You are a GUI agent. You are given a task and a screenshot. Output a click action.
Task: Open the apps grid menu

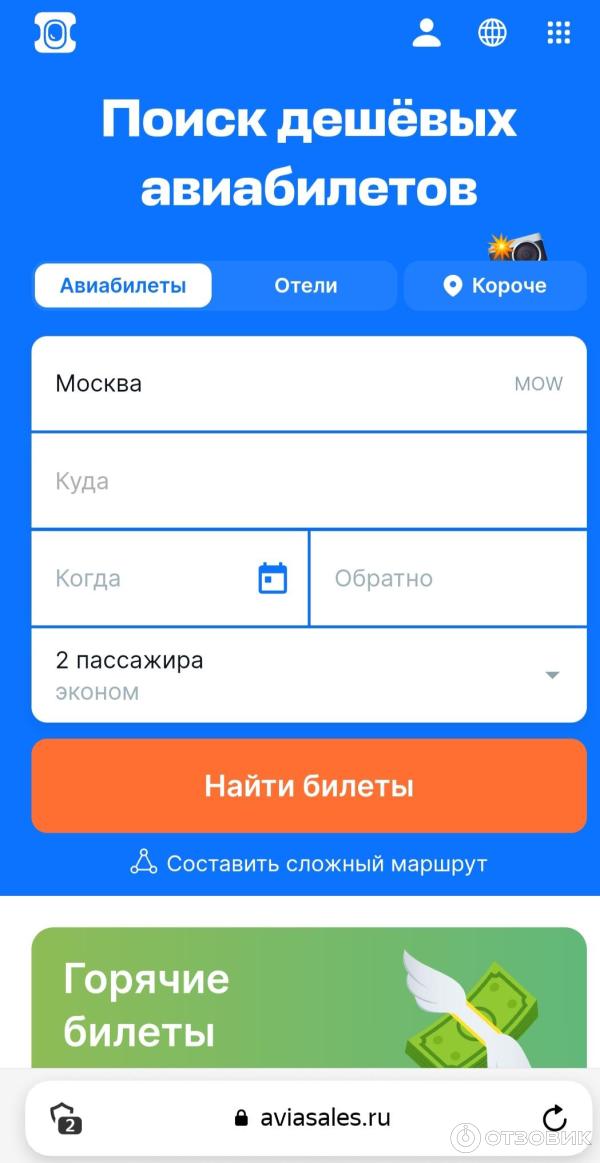[558, 33]
